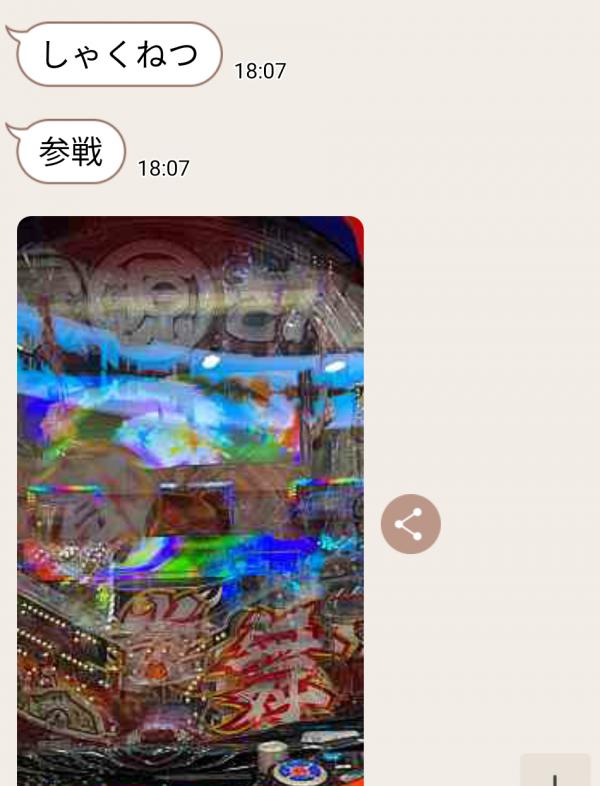Image resolution: width=600 pixels, height=786 pixels.
Task: Jump to latest messages with down arrow
Action: click(556, 772)
